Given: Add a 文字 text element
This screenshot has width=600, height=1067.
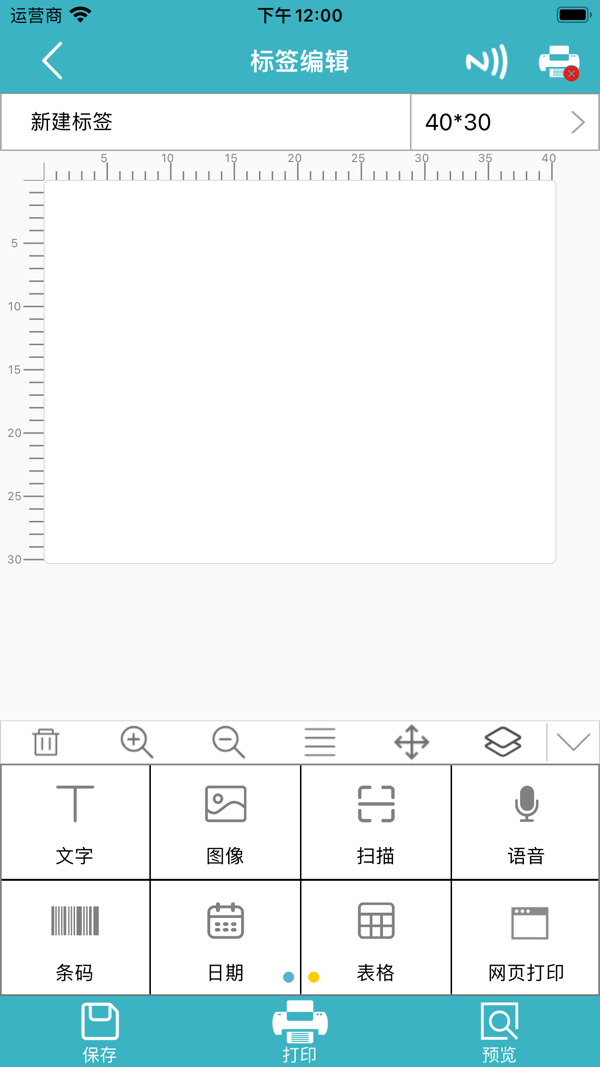Looking at the screenshot, I should click(75, 822).
